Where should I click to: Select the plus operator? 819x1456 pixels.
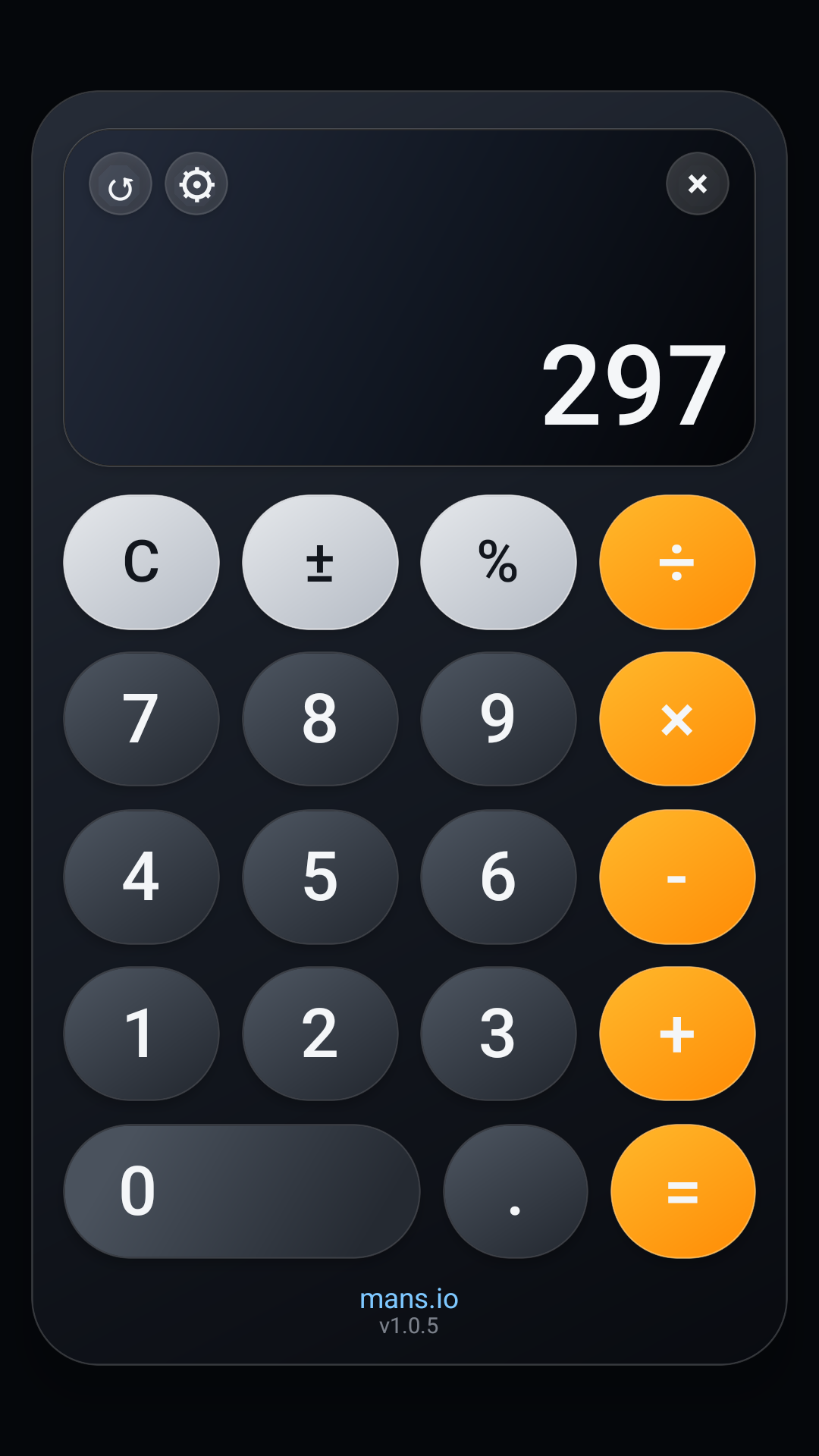(677, 1034)
